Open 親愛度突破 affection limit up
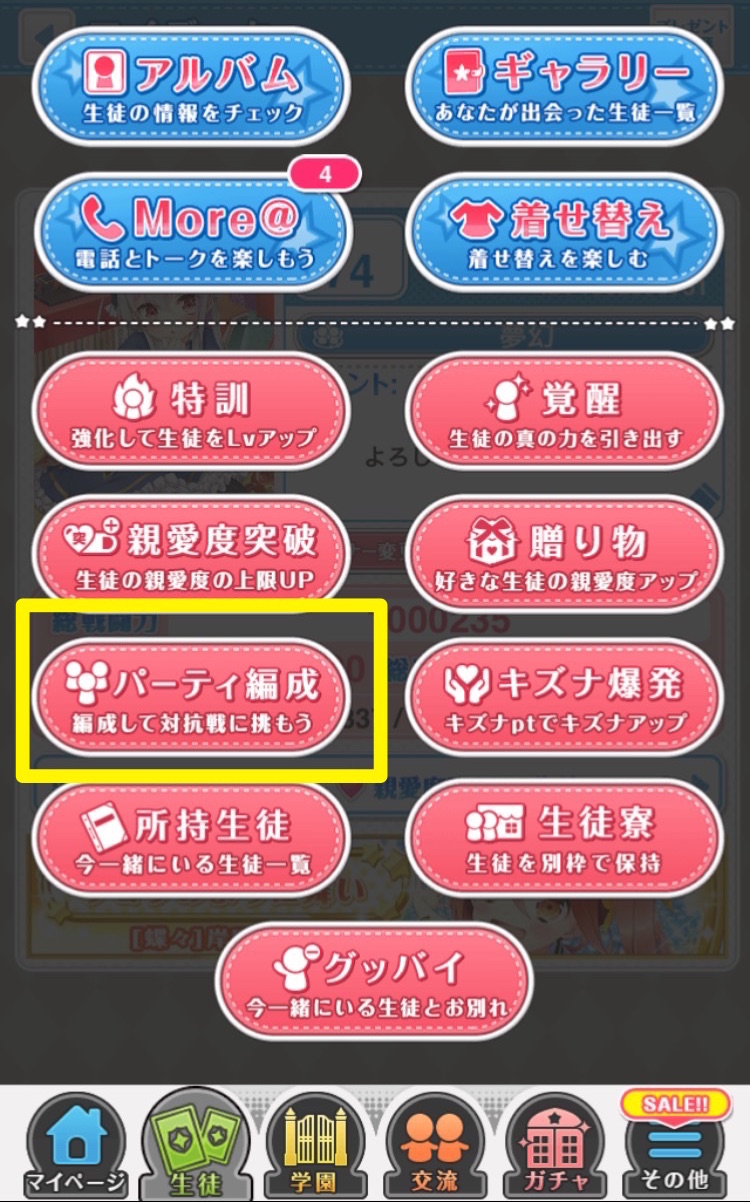 [192, 555]
